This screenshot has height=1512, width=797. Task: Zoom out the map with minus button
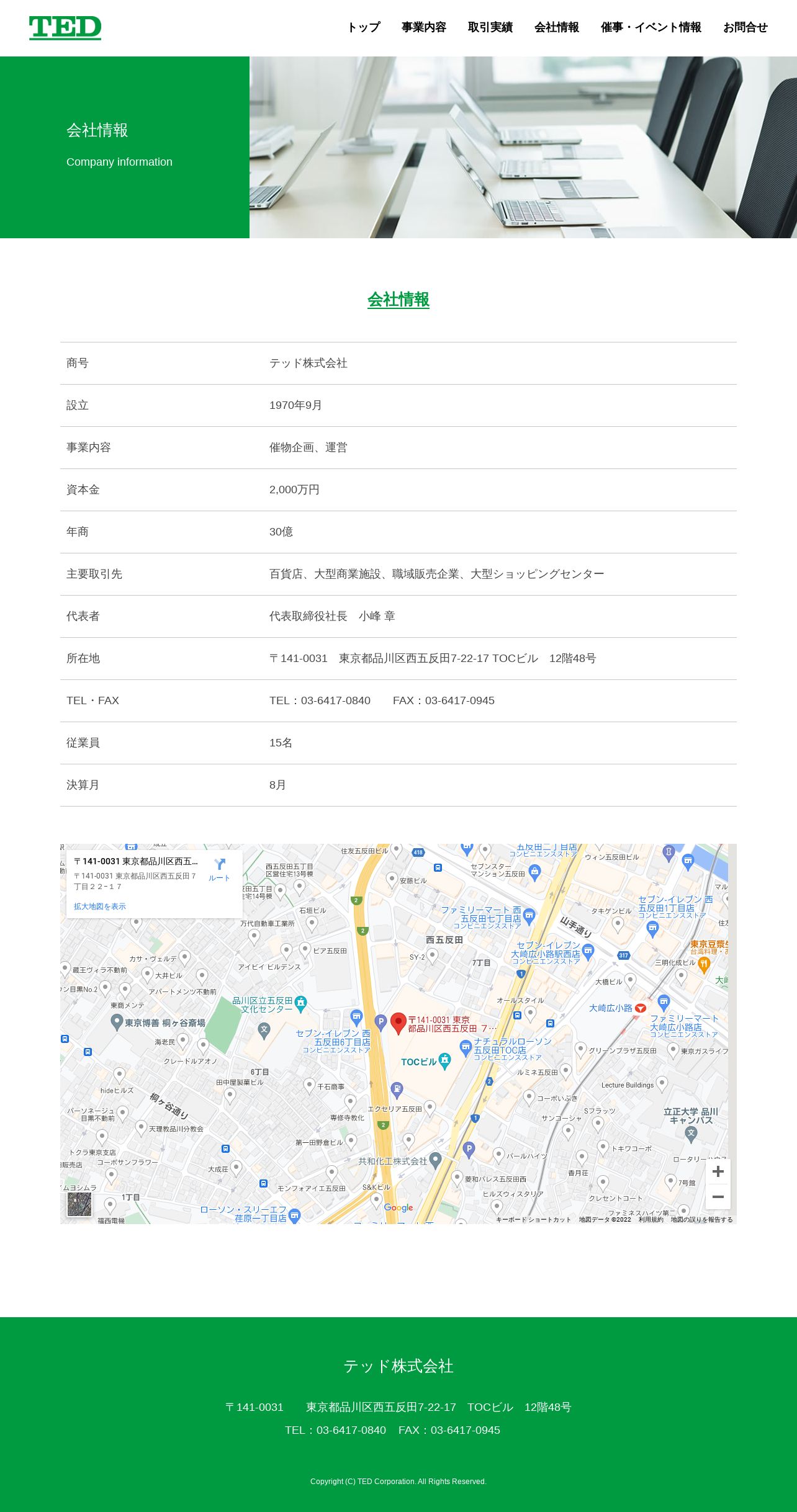tap(718, 1197)
